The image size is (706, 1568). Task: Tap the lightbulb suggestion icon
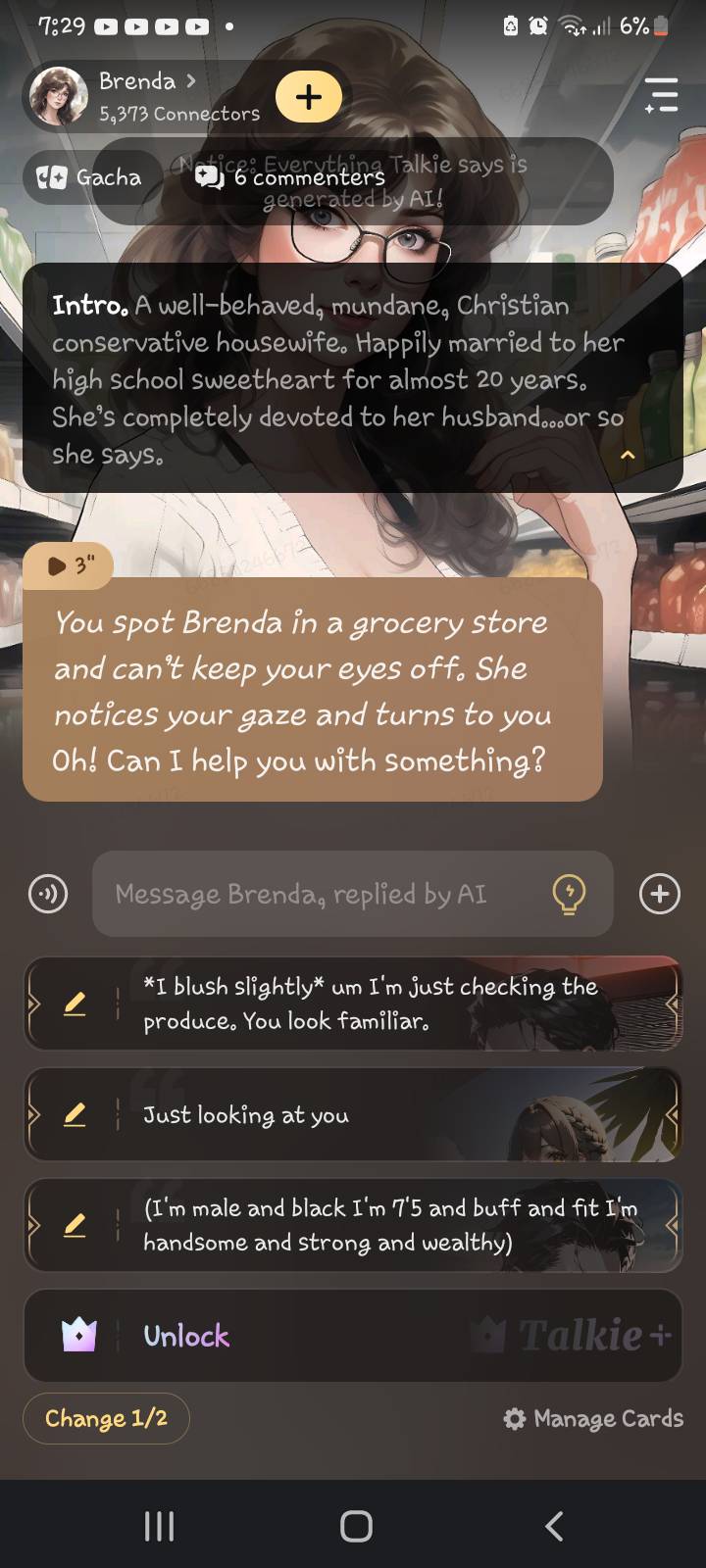coord(569,894)
